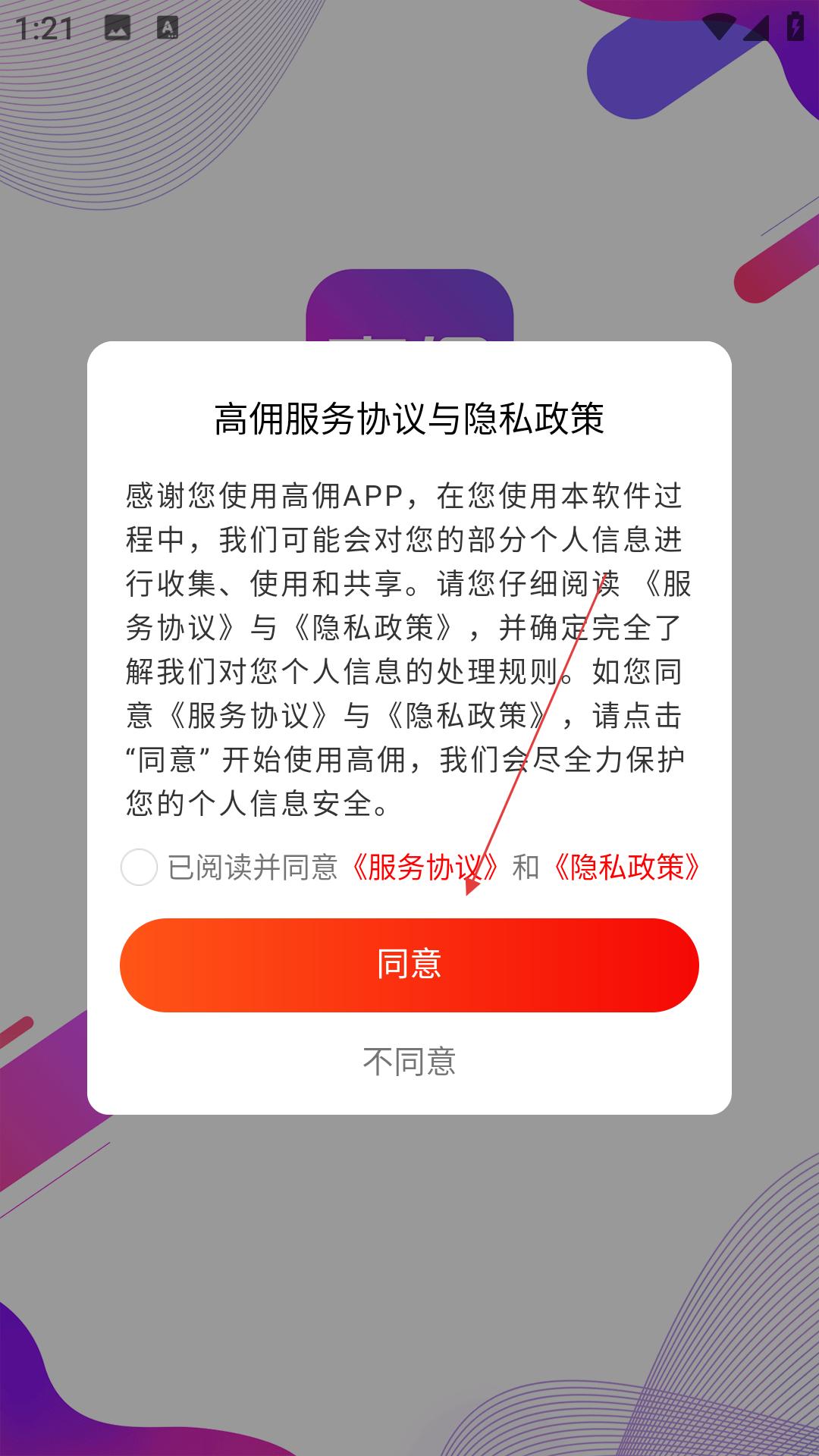Screen dimensions: 819x1456
Task: Tap the red 同意 button
Action: coord(409,965)
